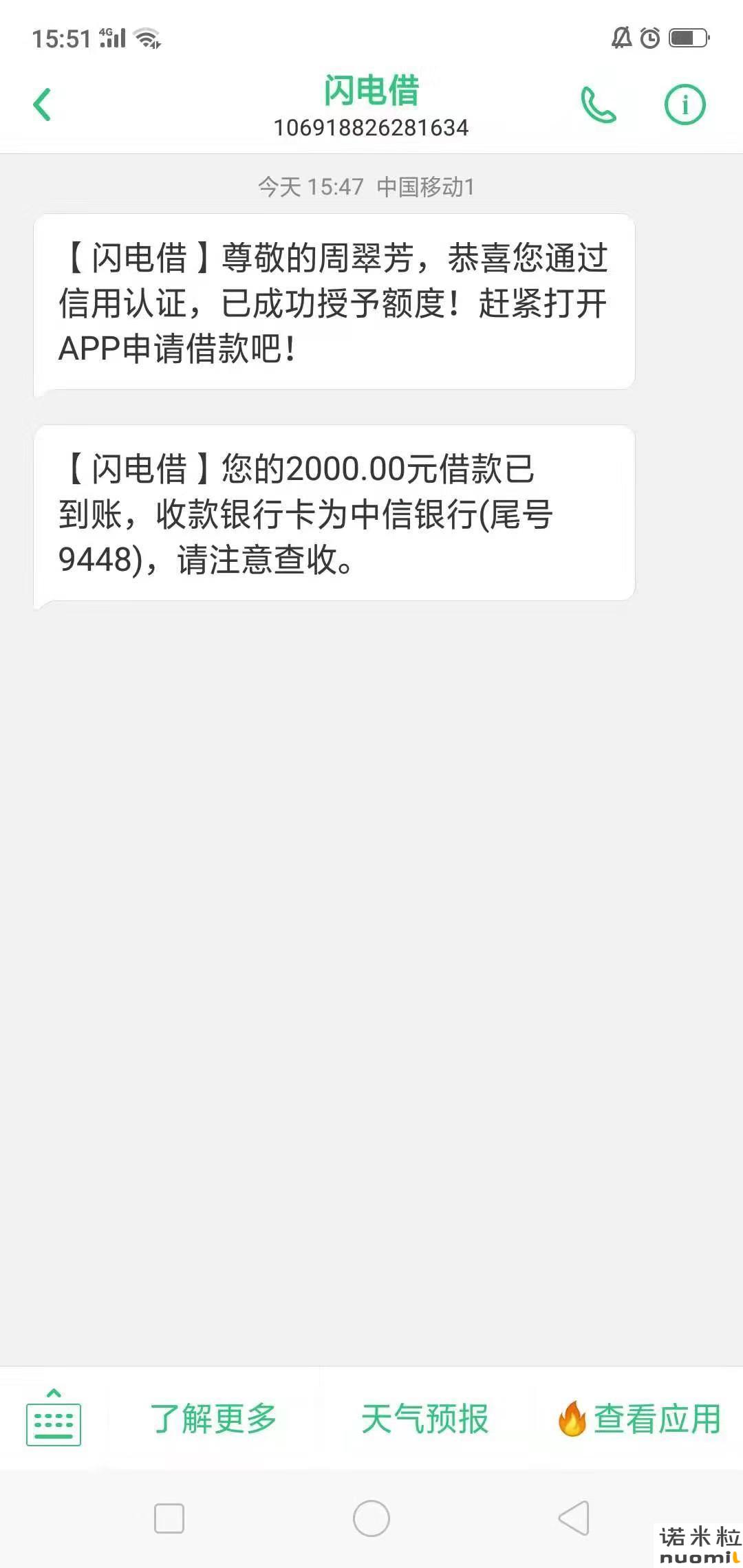Go back to the message list
This screenshot has height=1568, width=743.
(x=42, y=105)
